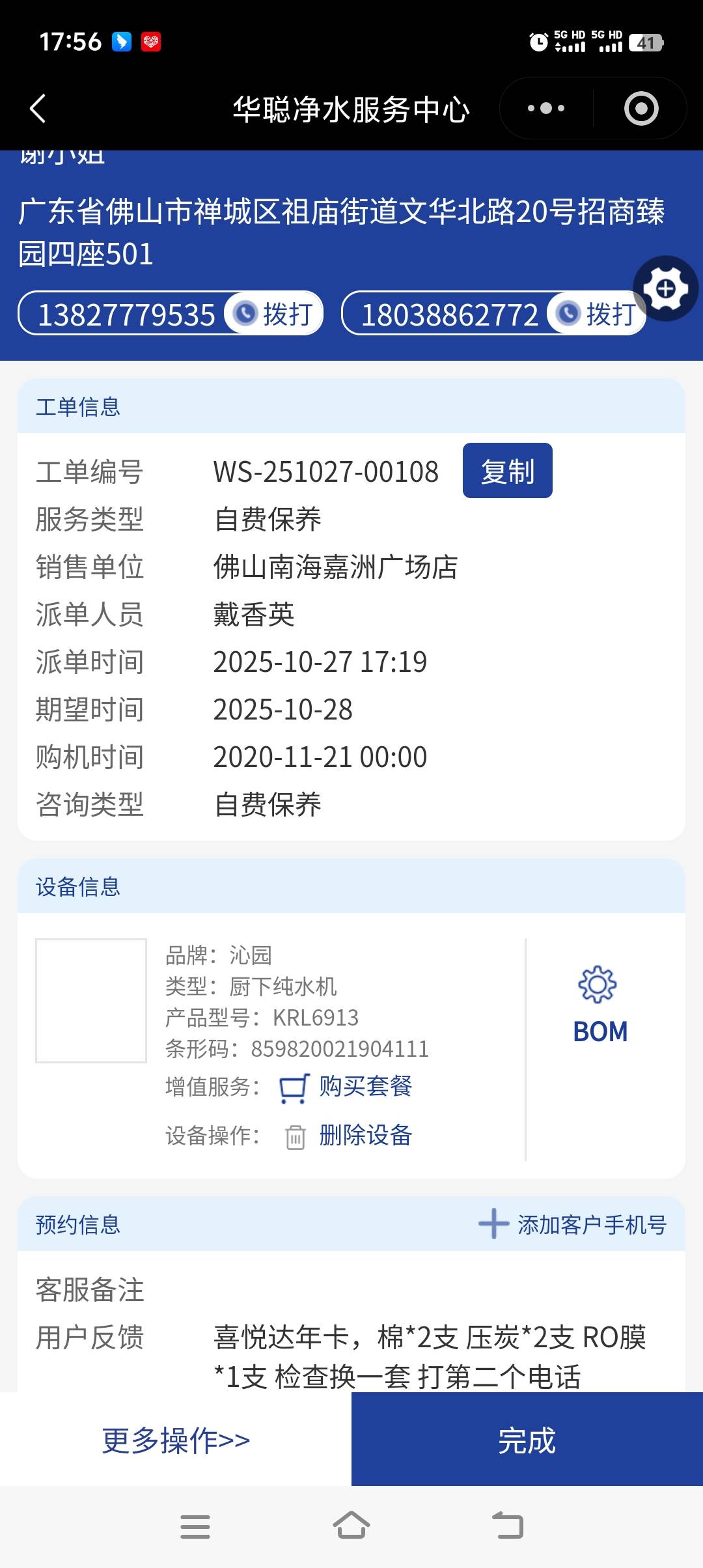
Task: Copy the work order number with 复制
Action: click(507, 471)
